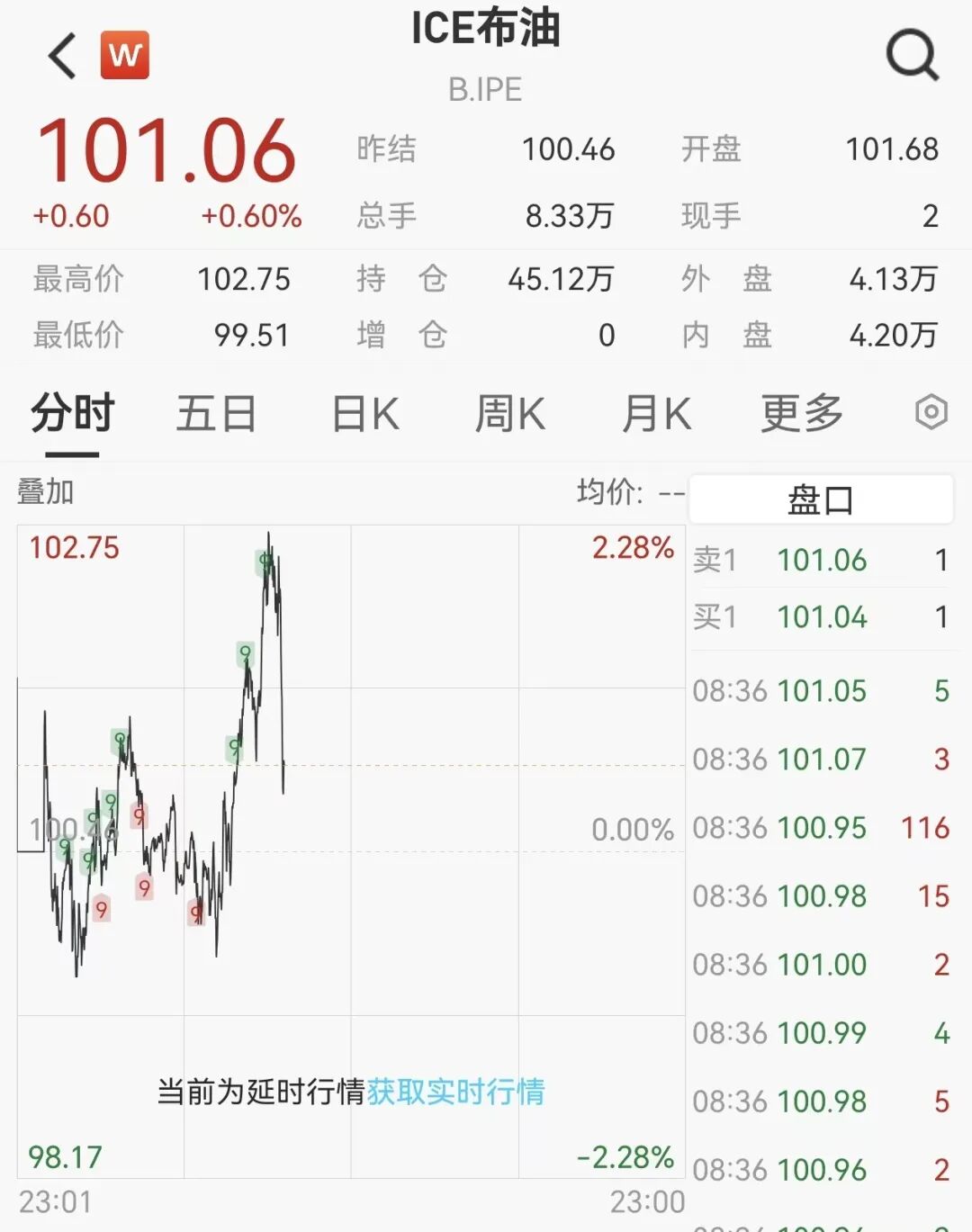Select the 卖1 ask price 101.06
972x1232 pixels.
click(x=822, y=560)
